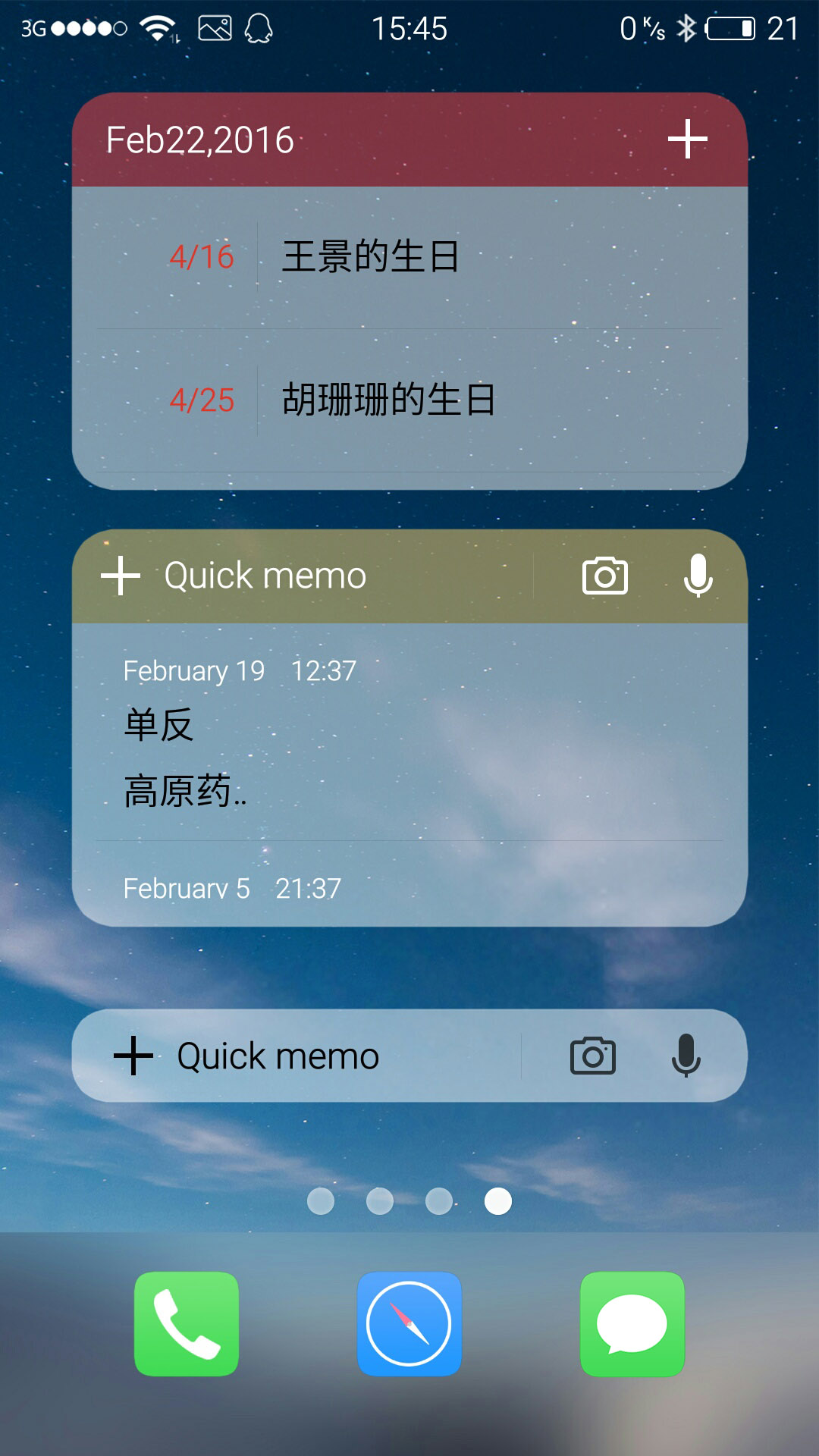Open the February 19 memo 单反
The height and width of the screenshot is (1456, 819).
[x=409, y=732]
